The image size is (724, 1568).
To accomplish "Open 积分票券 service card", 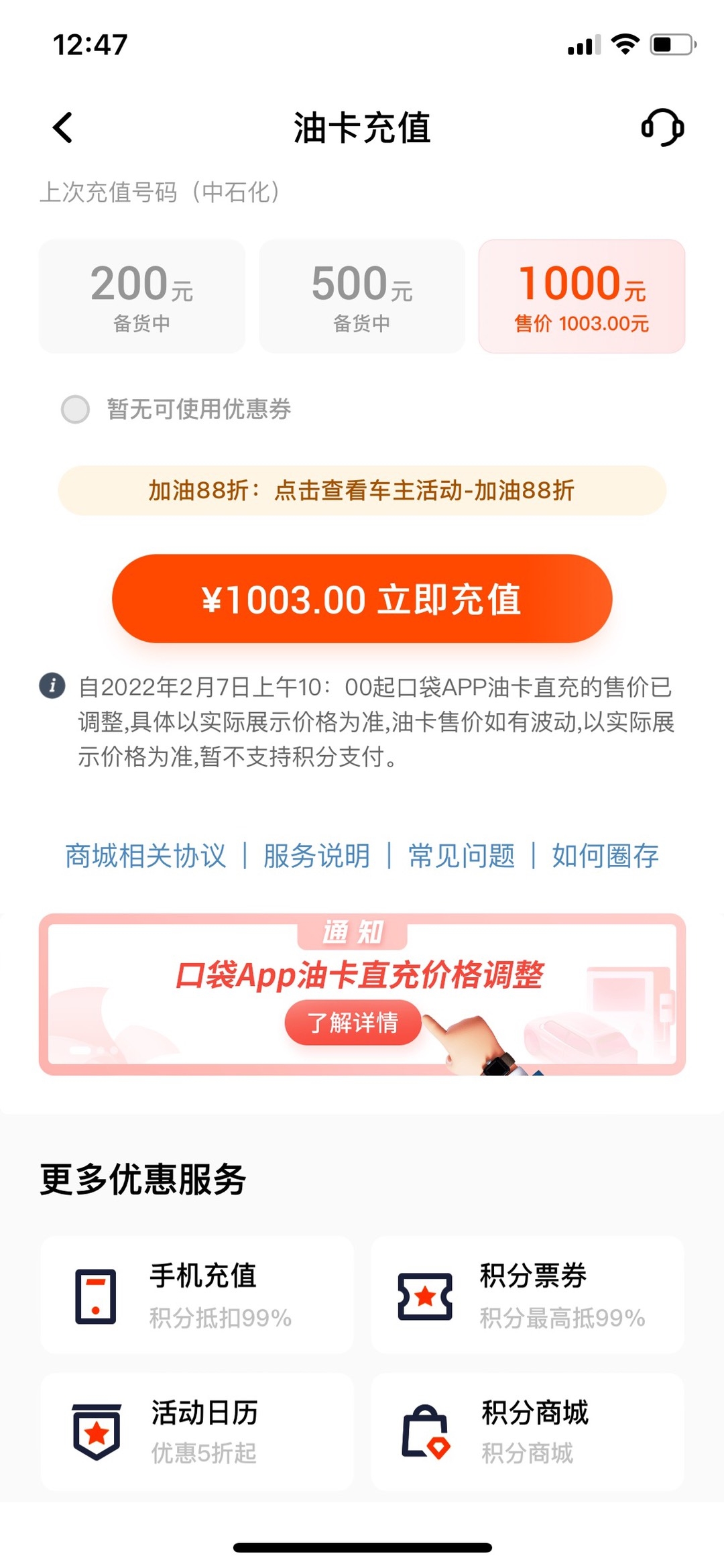I will click(x=528, y=1295).
